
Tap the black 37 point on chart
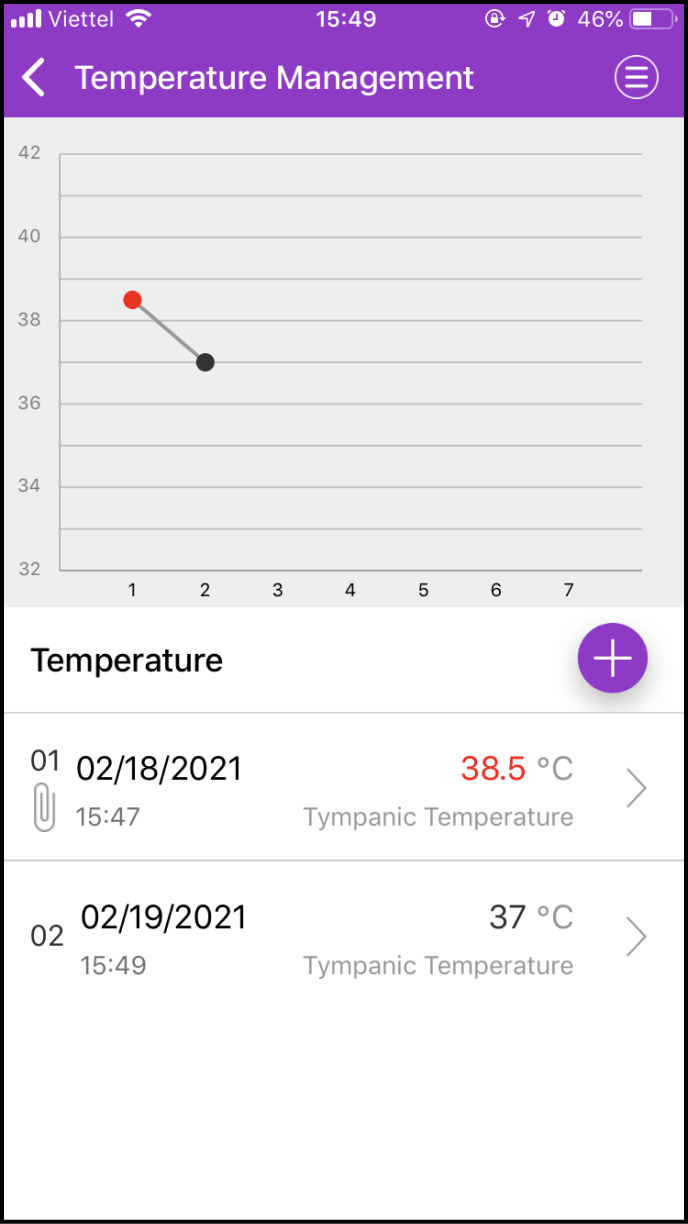click(205, 362)
